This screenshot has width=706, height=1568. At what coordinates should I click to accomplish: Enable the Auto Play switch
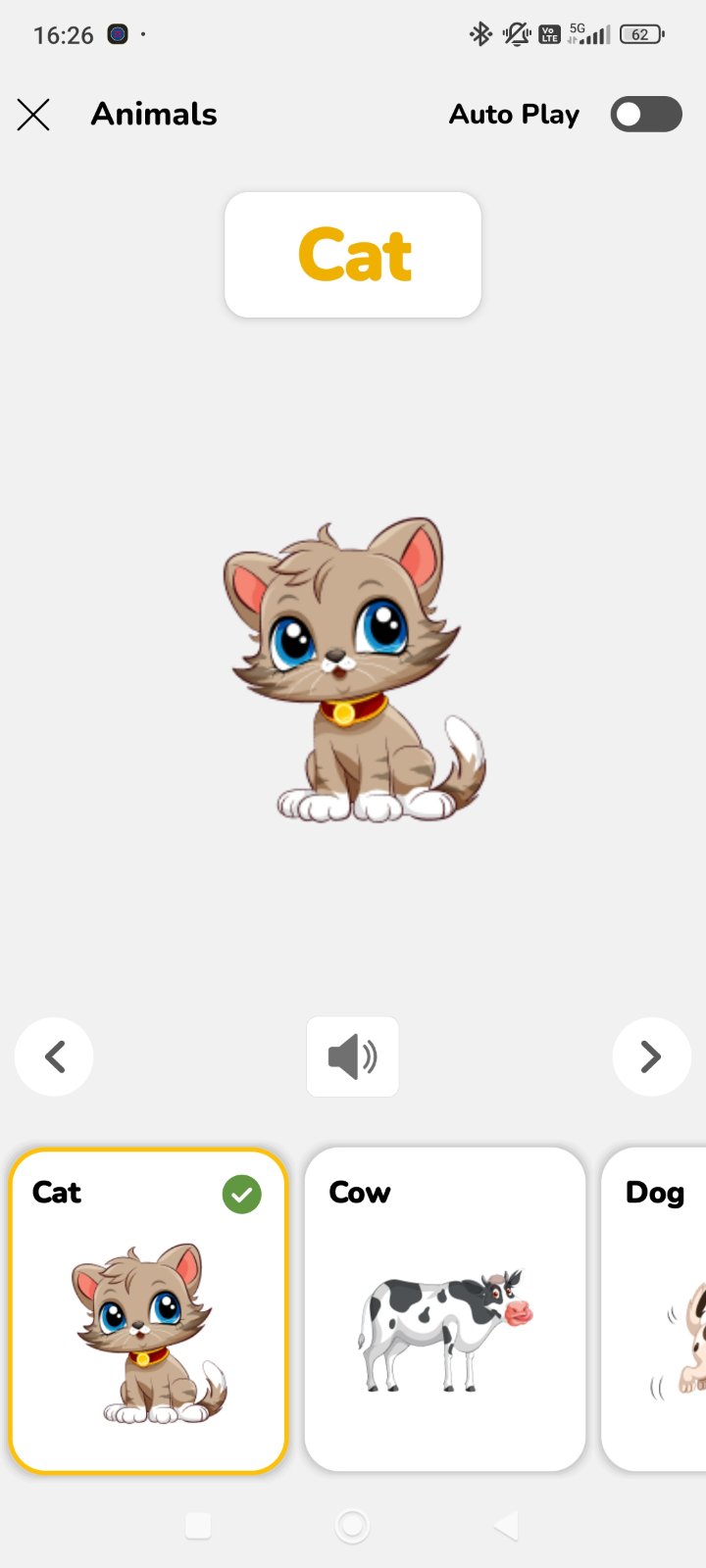(645, 115)
